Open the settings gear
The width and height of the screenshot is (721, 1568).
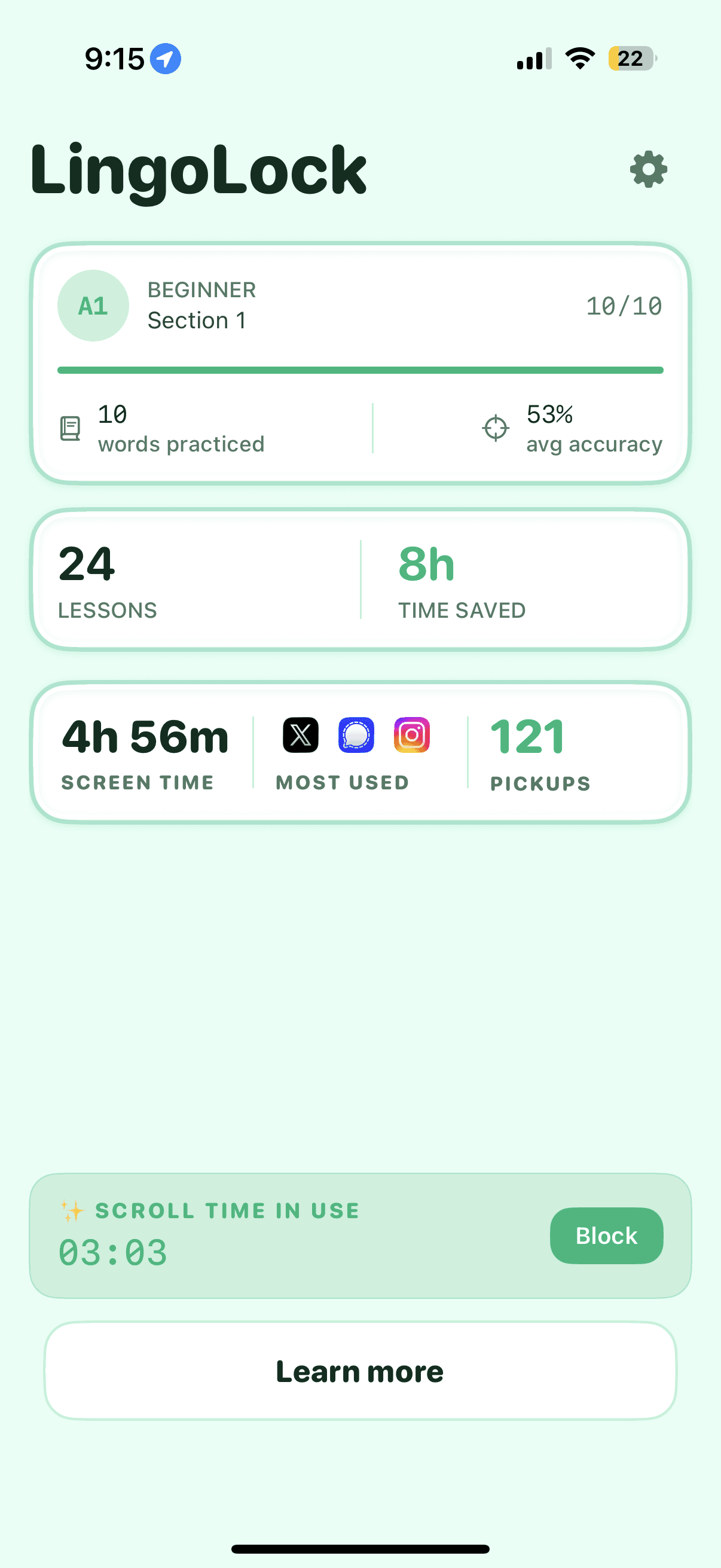tap(648, 169)
